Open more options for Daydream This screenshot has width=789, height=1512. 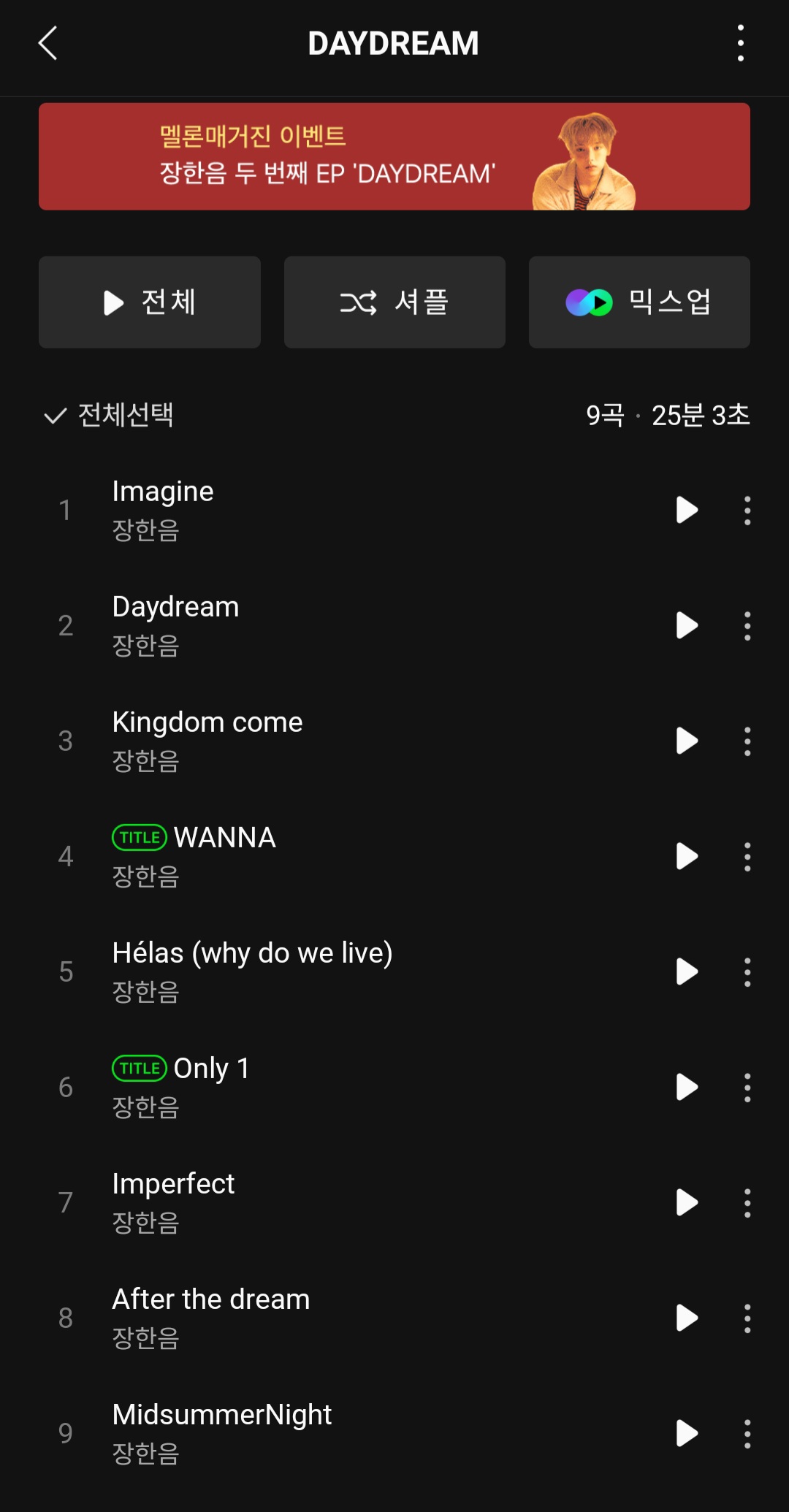coord(747,625)
